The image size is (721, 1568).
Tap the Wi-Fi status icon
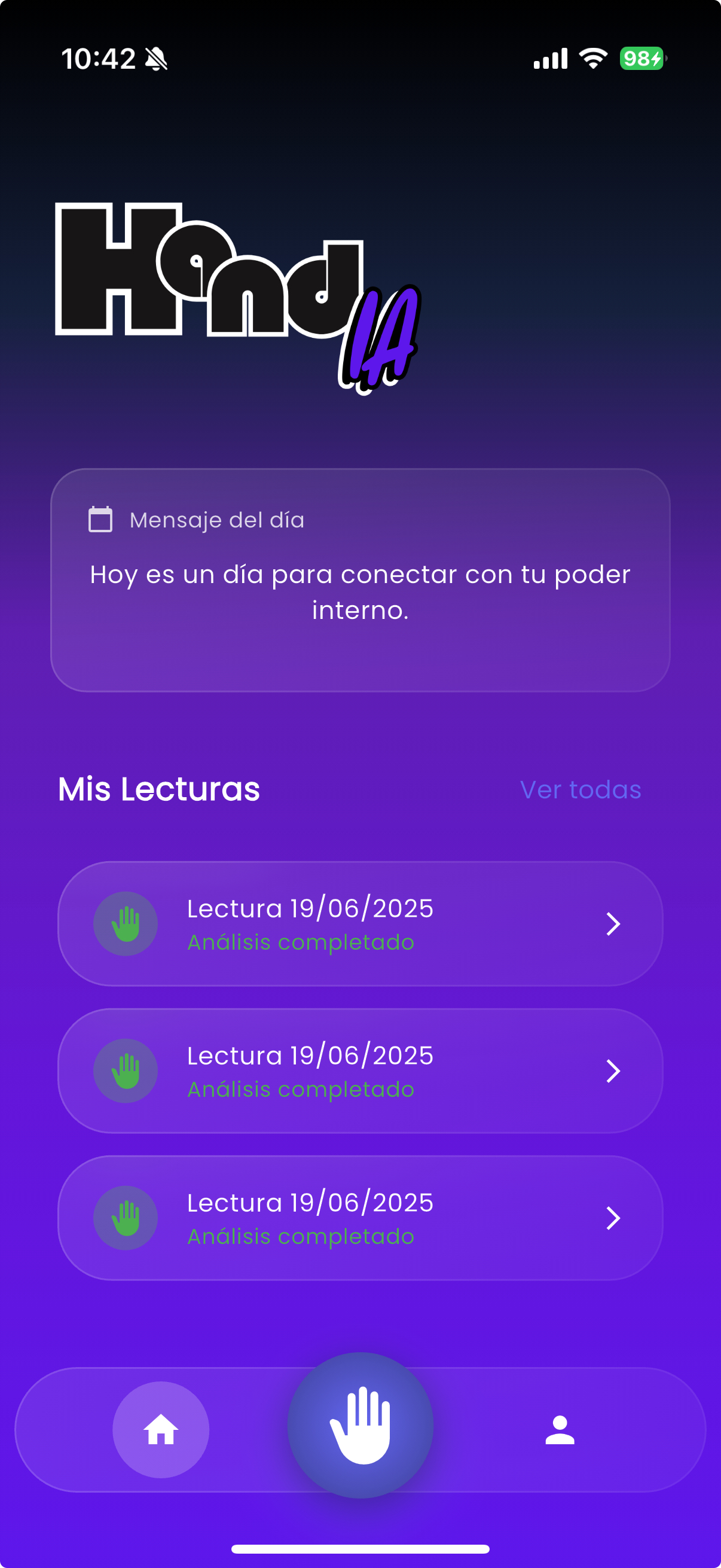pos(592,59)
